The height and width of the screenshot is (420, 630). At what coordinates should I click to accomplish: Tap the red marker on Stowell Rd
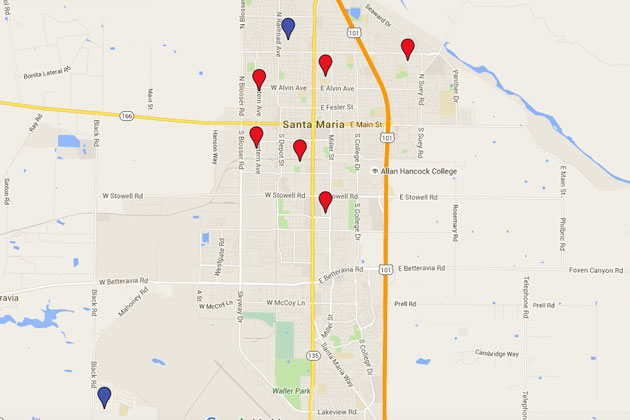coord(325,201)
